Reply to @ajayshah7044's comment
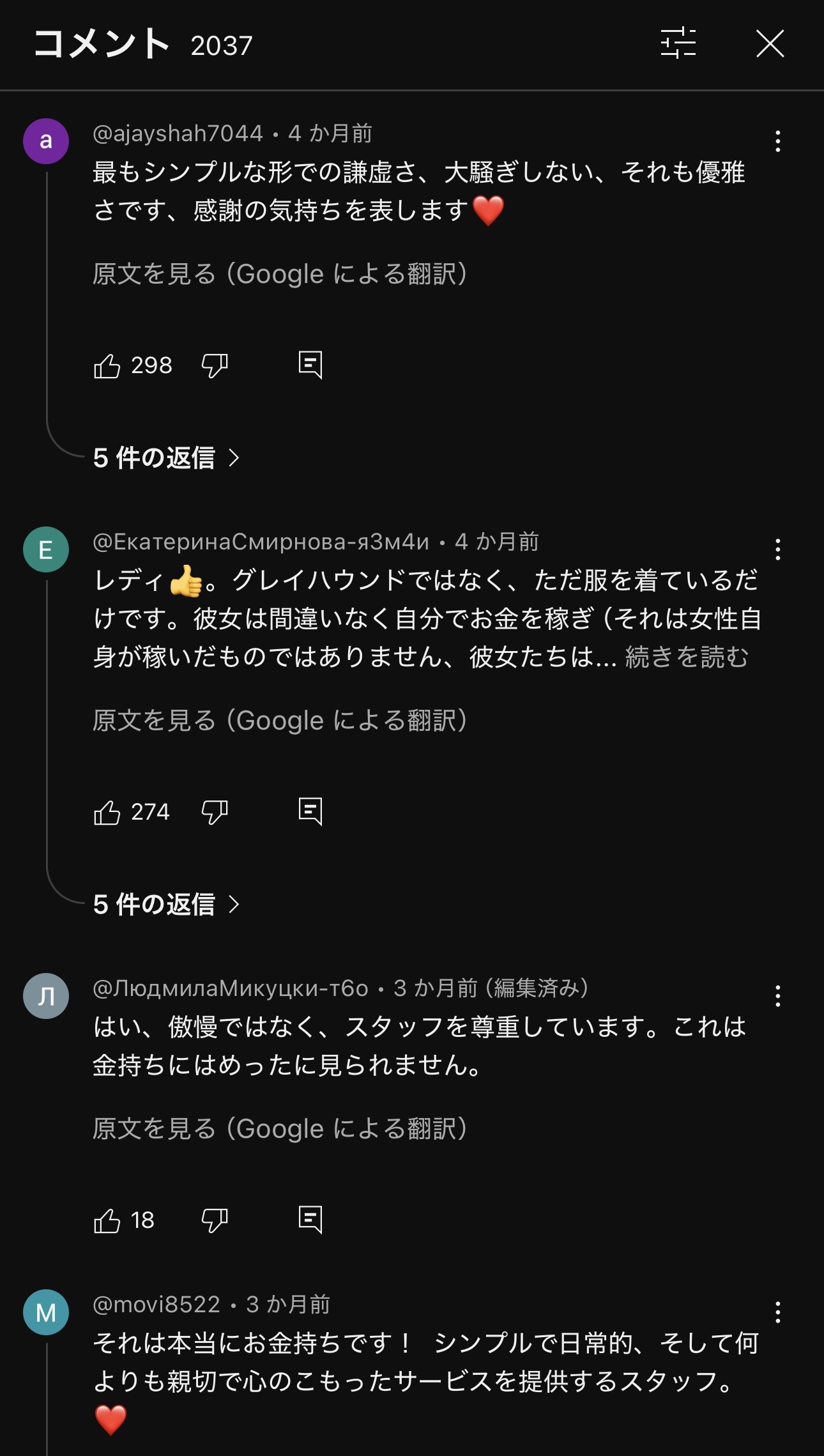 (310, 365)
